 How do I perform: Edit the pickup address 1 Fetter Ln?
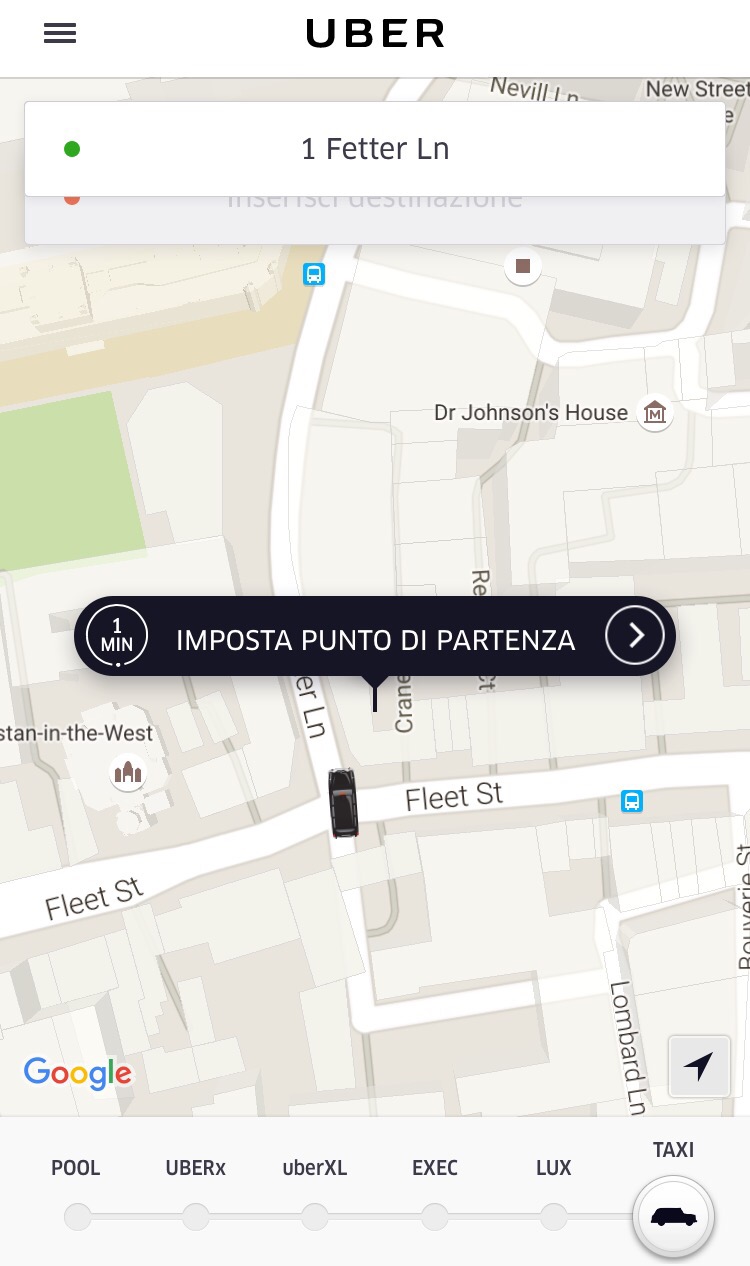[x=375, y=149]
